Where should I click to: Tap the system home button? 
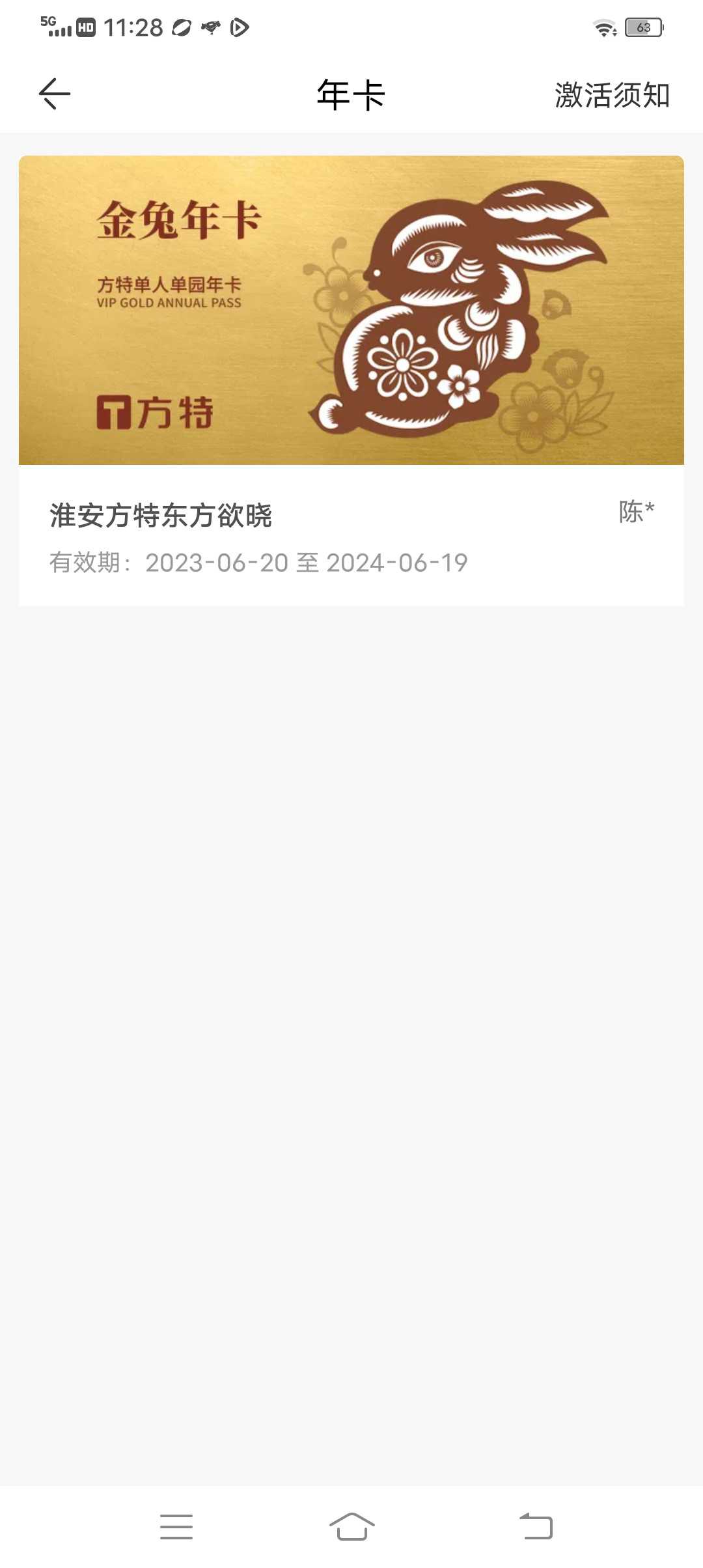tap(351, 1526)
